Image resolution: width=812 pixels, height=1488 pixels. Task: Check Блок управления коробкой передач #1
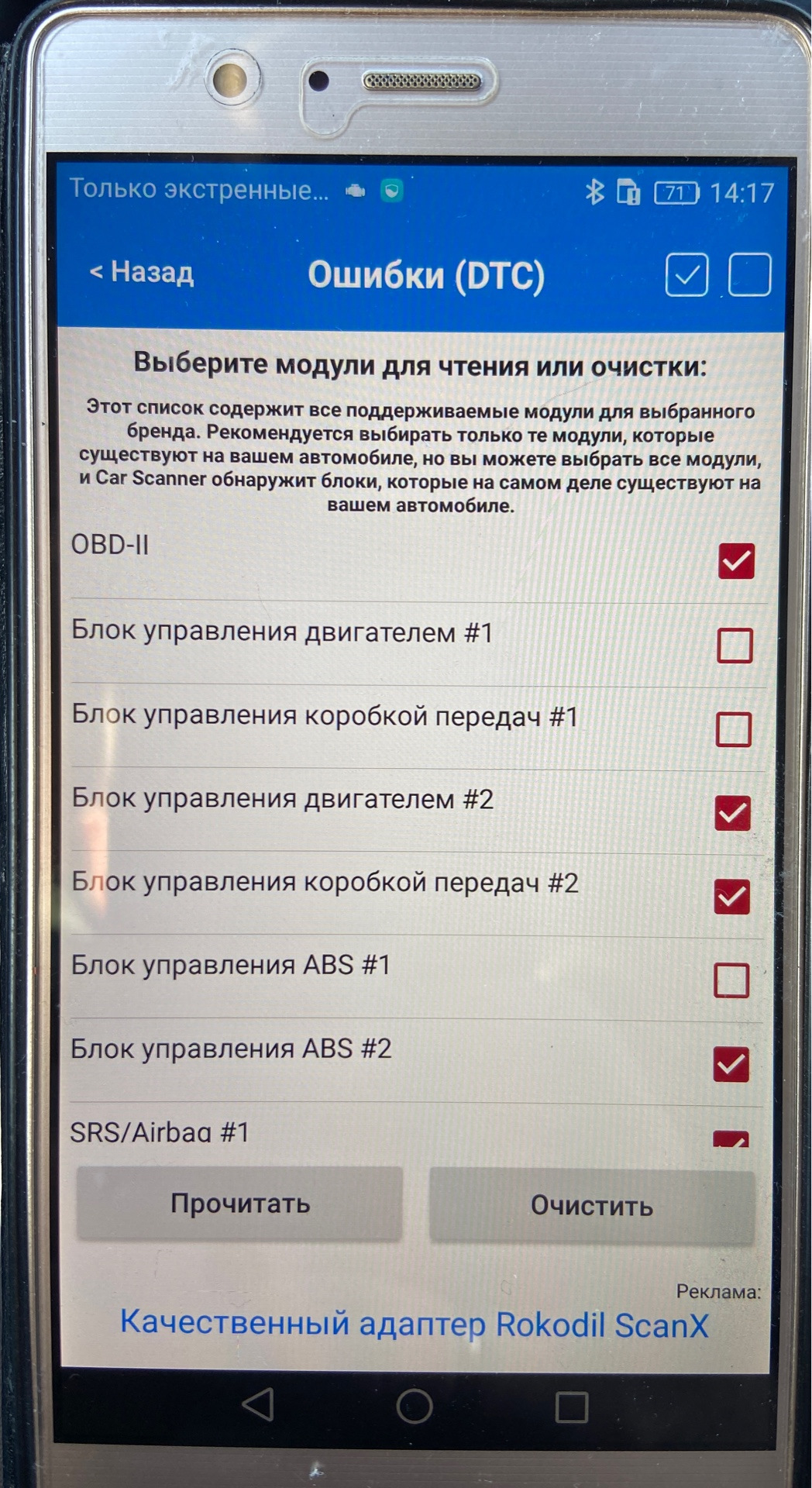pos(733,729)
